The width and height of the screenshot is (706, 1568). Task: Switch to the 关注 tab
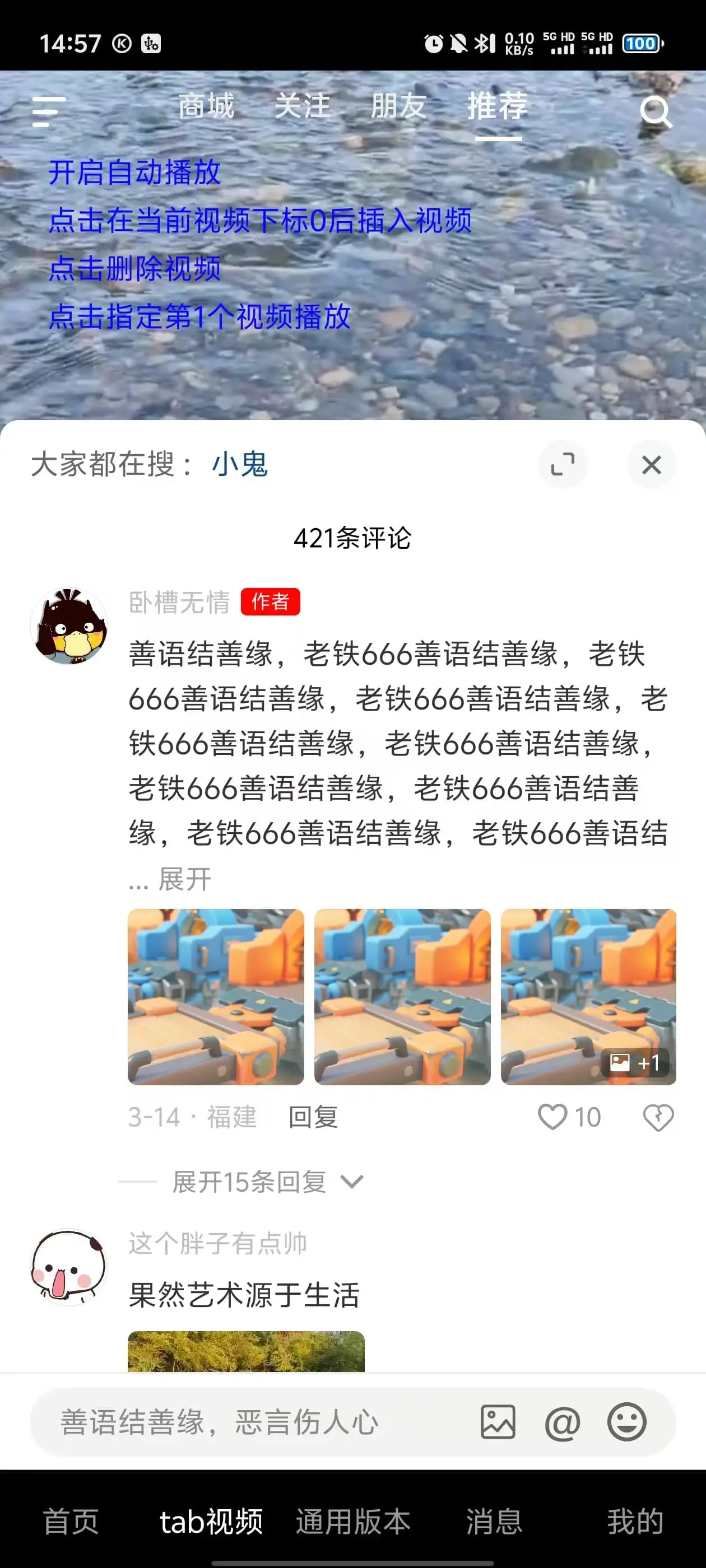(302, 106)
